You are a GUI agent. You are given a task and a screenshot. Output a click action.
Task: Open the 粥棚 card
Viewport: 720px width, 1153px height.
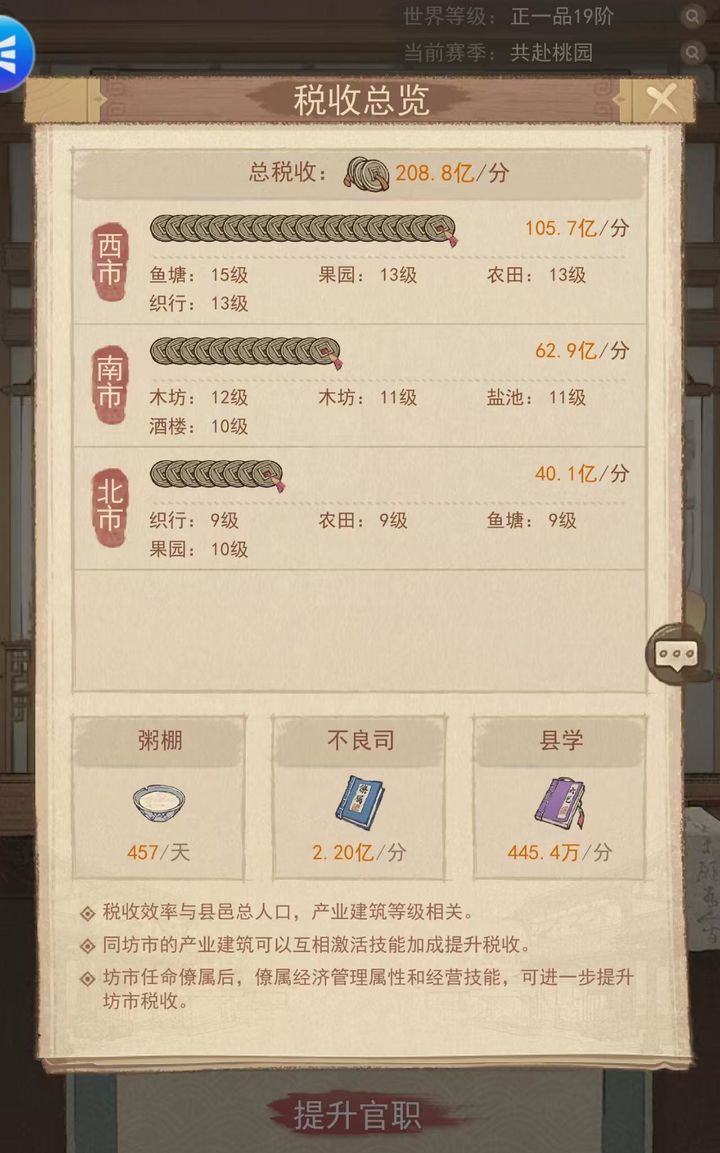[159, 797]
